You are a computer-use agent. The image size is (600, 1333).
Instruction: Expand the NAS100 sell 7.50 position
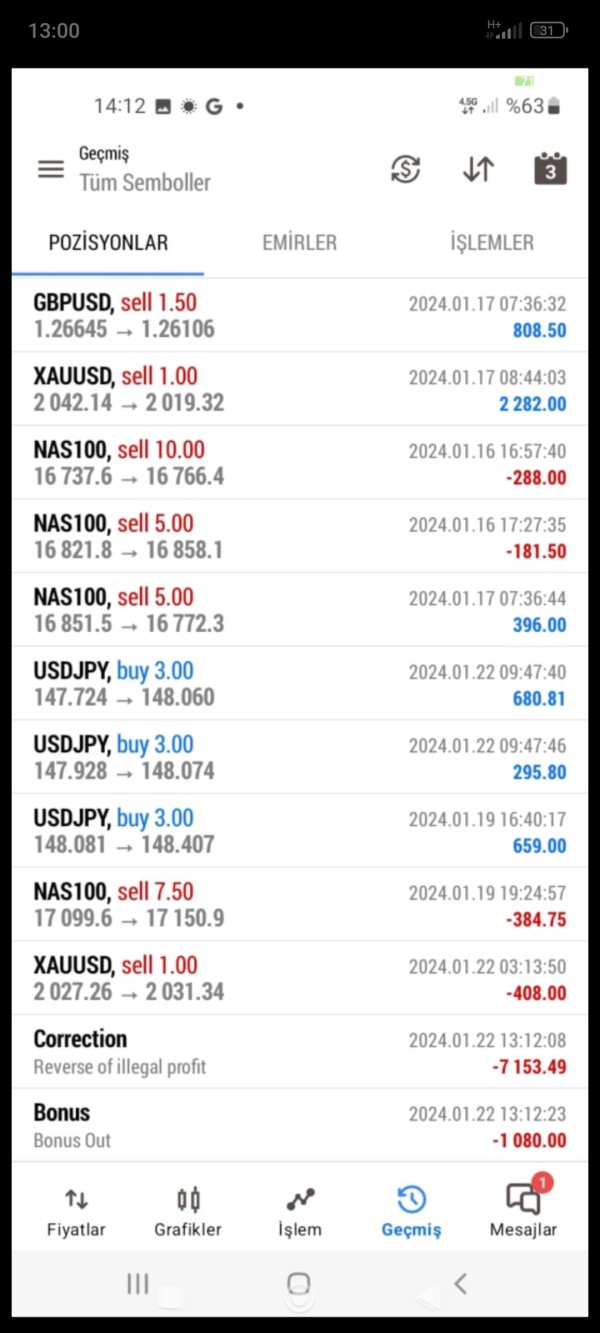click(300, 904)
